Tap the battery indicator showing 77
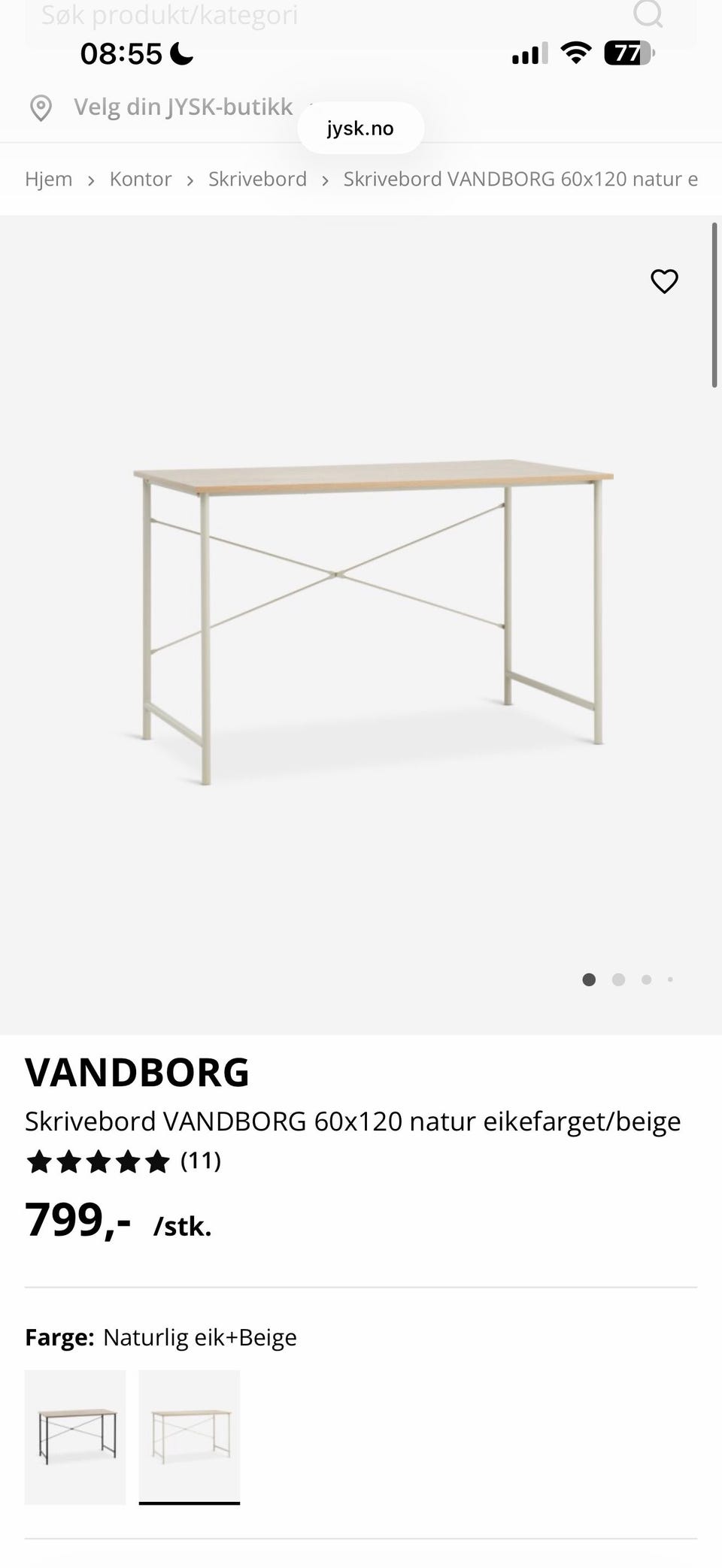This screenshot has height=1568, width=722. coord(626,53)
